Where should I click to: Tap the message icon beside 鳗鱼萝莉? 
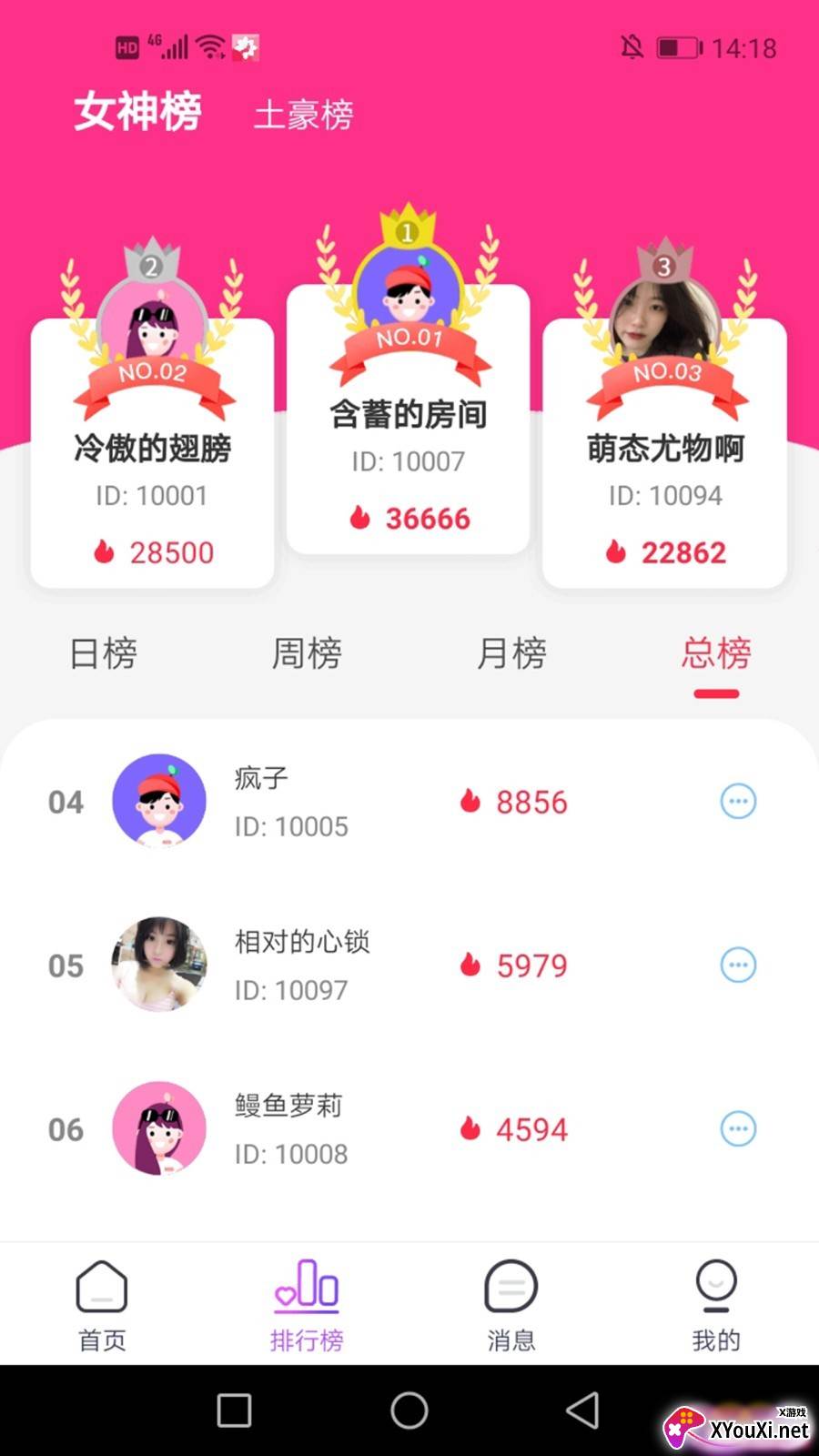[738, 1129]
